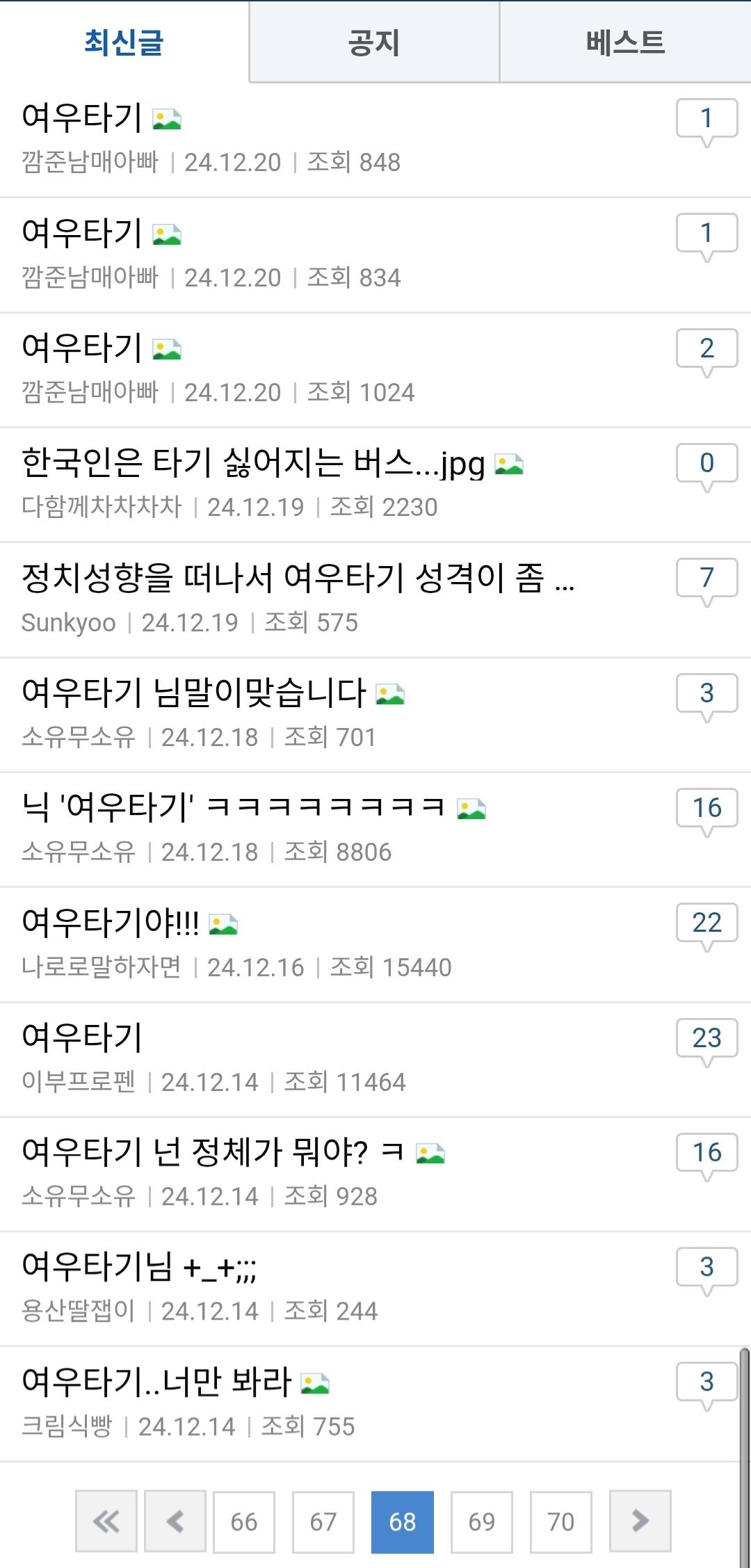Jump to the first page with double arrow
The image size is (751, 1568).
(106, 1522)
